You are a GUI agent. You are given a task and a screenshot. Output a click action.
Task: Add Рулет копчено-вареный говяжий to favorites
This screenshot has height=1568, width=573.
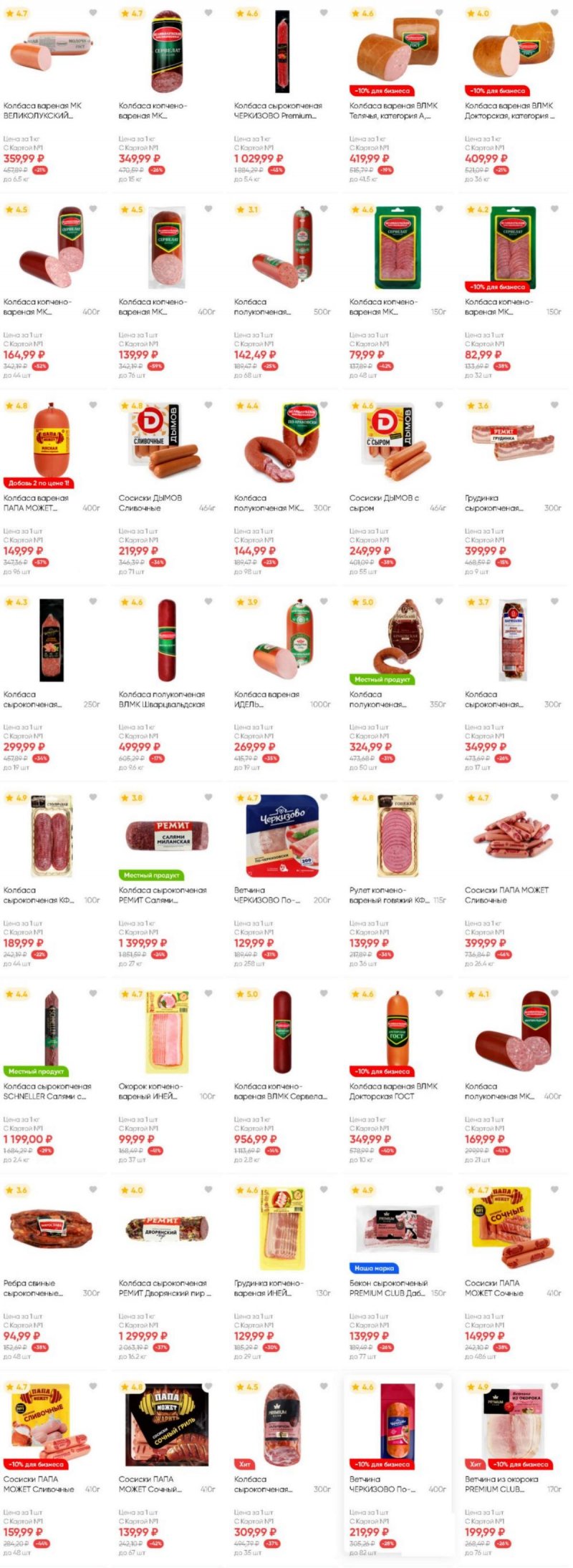[x=439, y=797]
